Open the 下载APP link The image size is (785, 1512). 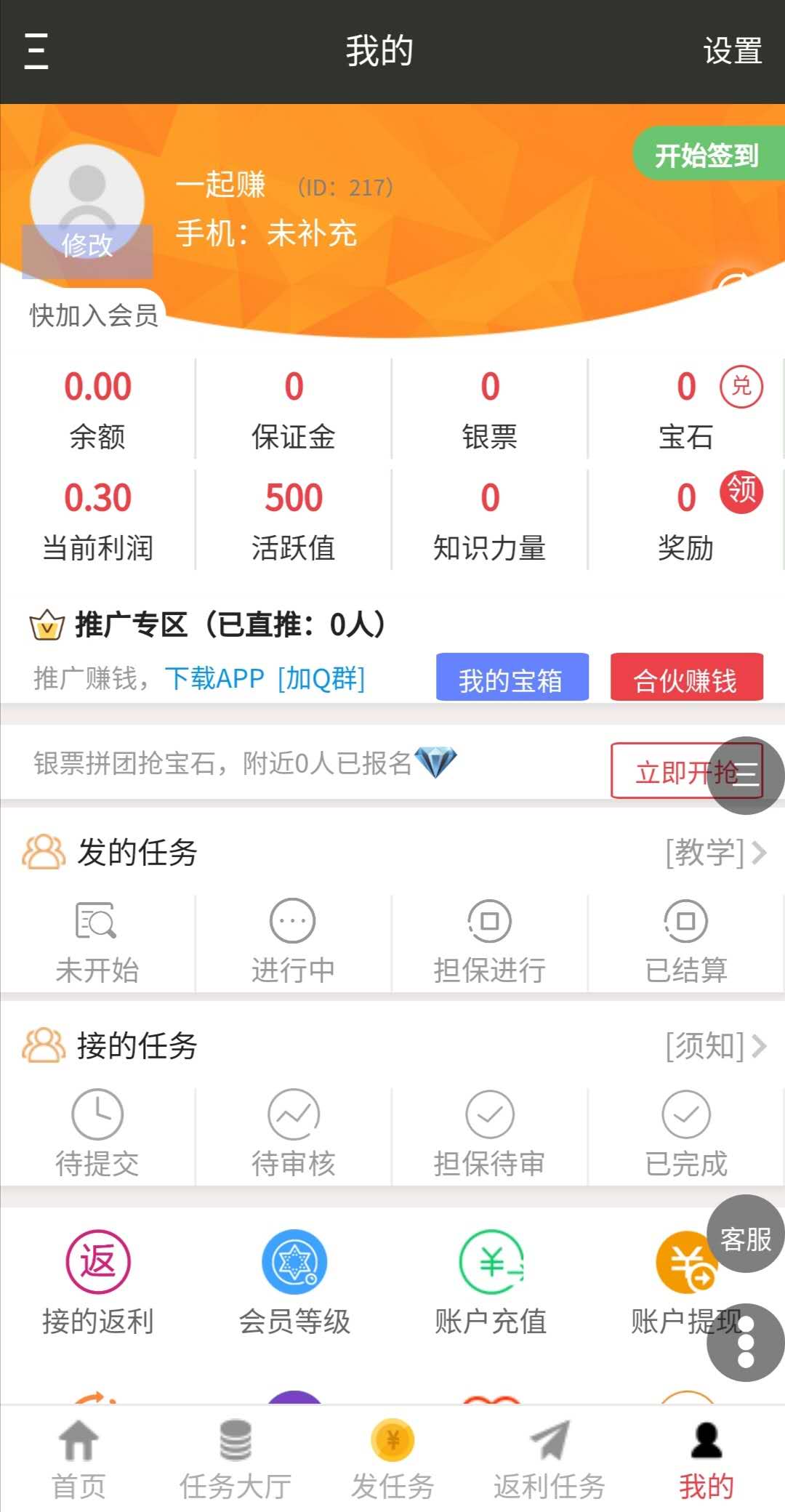(x=214, y=678)
